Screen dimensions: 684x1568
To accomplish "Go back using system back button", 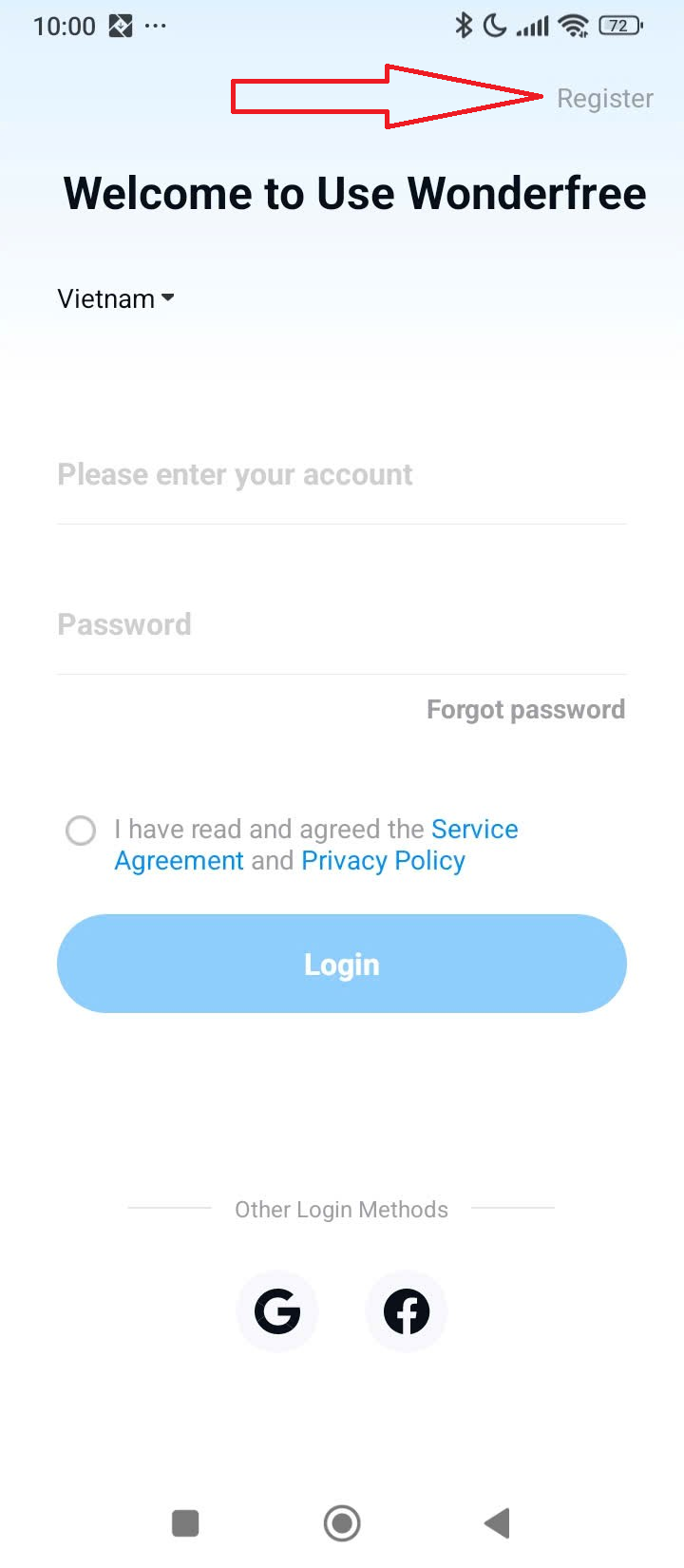I will coord(498,1523).
